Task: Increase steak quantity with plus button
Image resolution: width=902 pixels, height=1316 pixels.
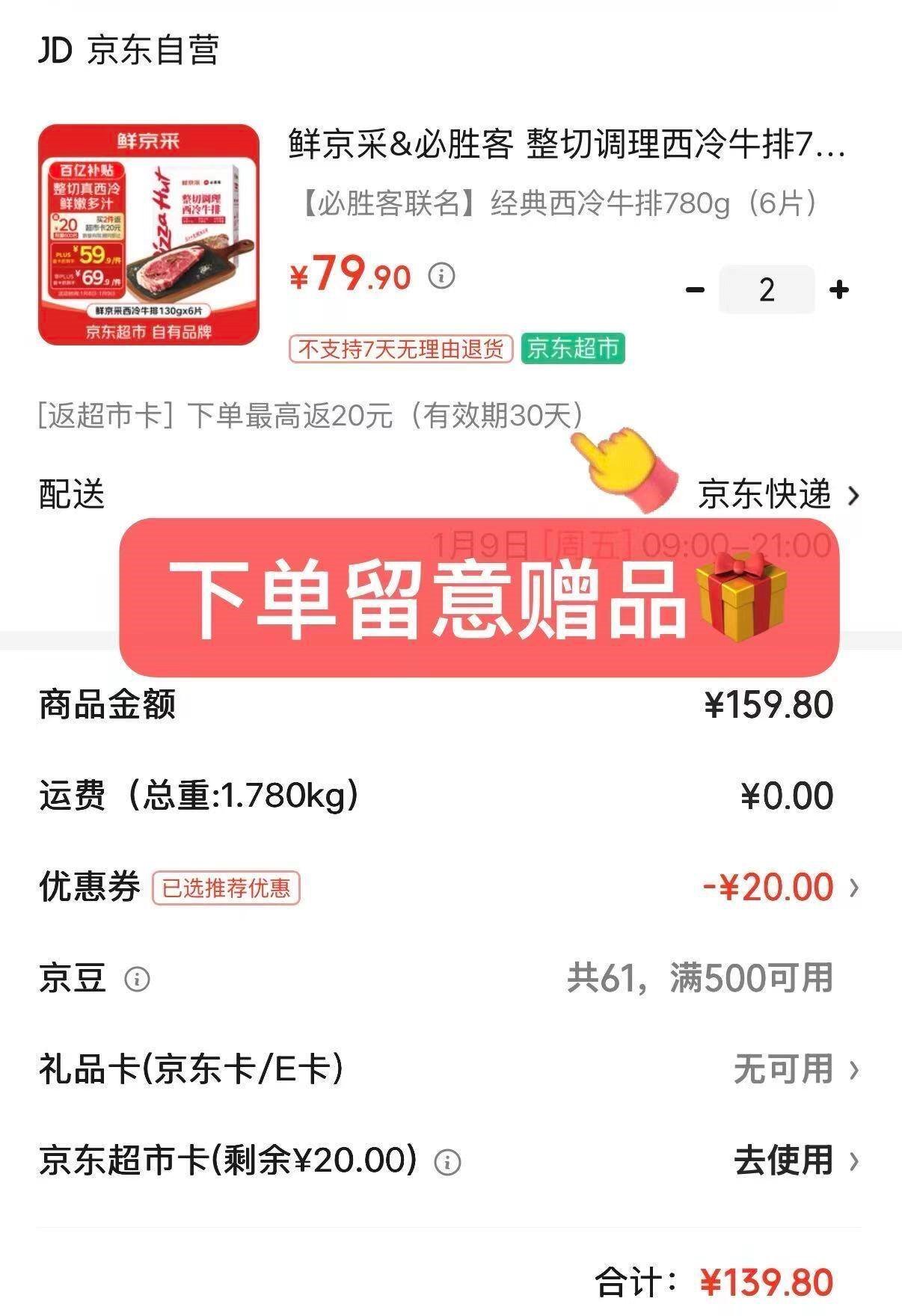Action: pos(839,289)
